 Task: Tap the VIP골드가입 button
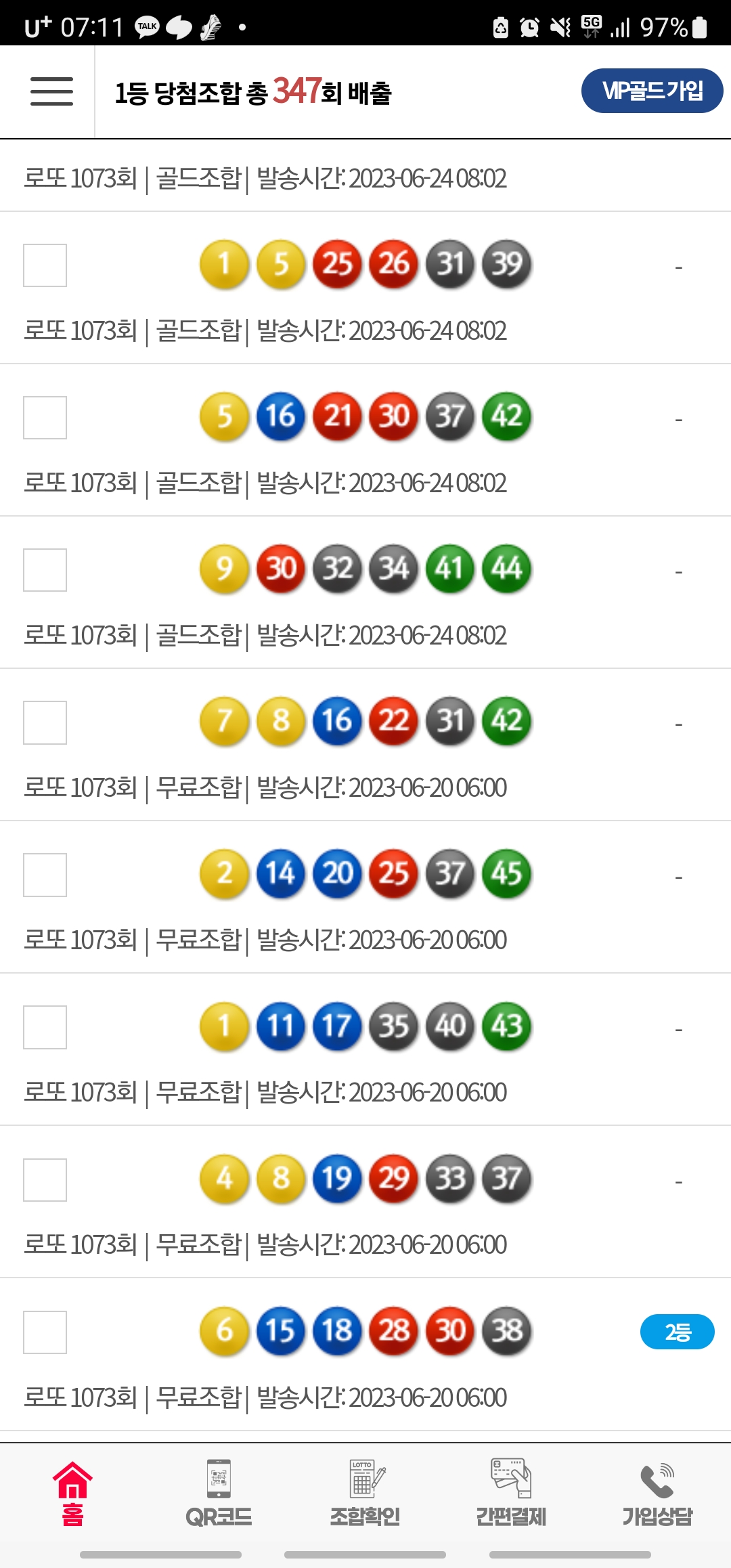point(652,91)
